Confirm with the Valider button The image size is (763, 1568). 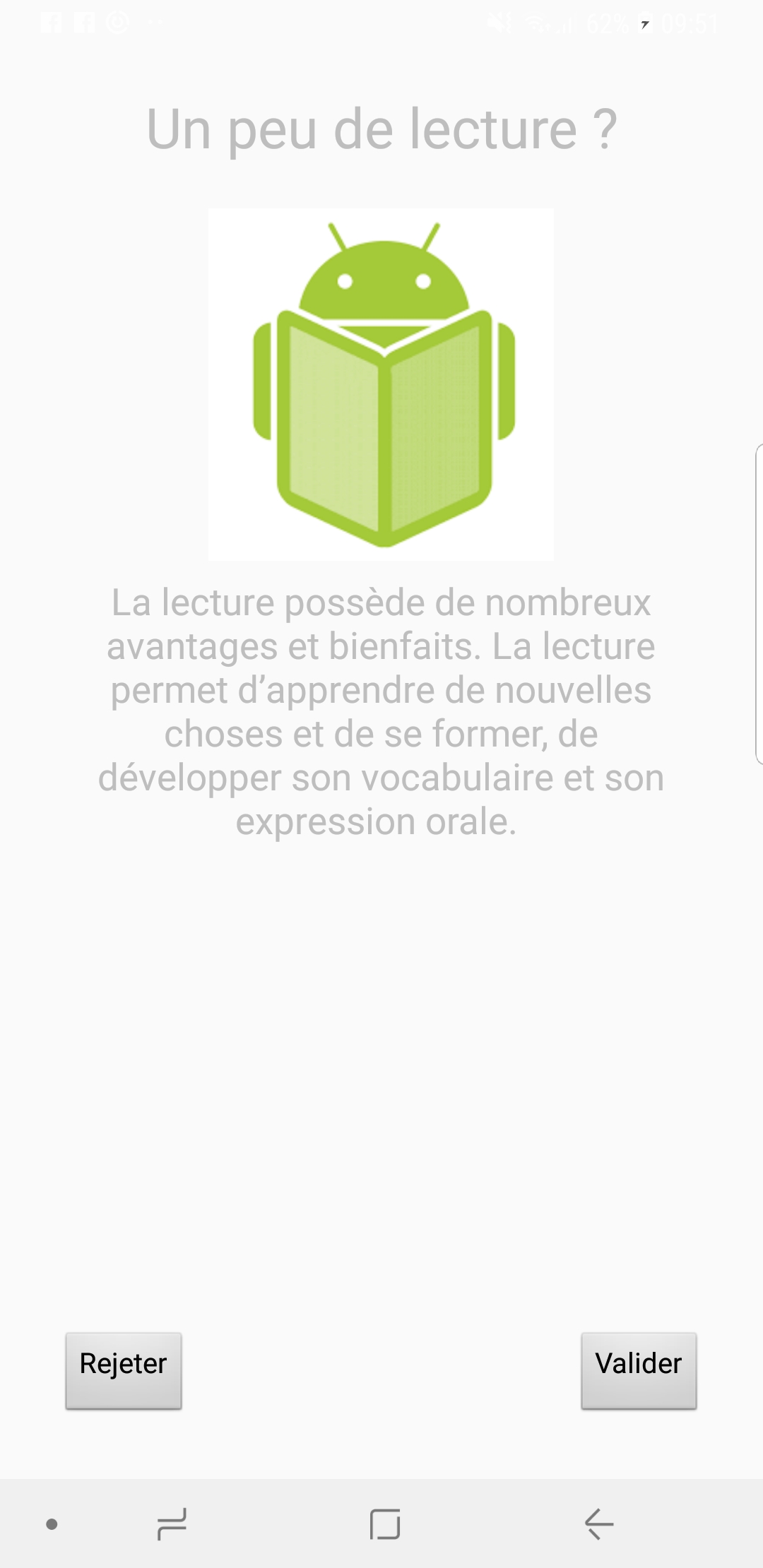point(639,1370)
